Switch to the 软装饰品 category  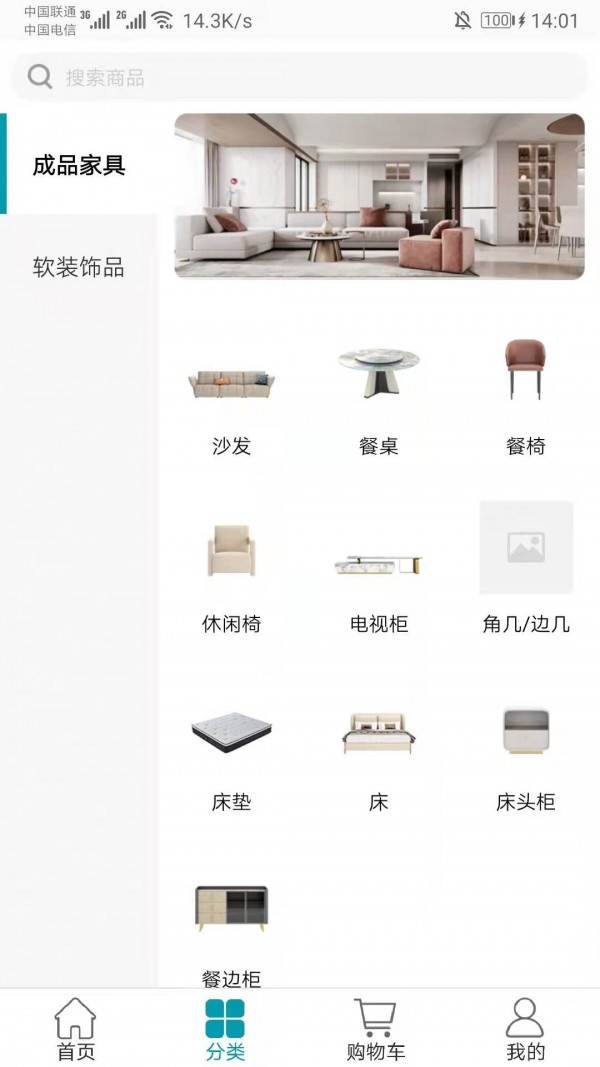click(x=79, y=267)
